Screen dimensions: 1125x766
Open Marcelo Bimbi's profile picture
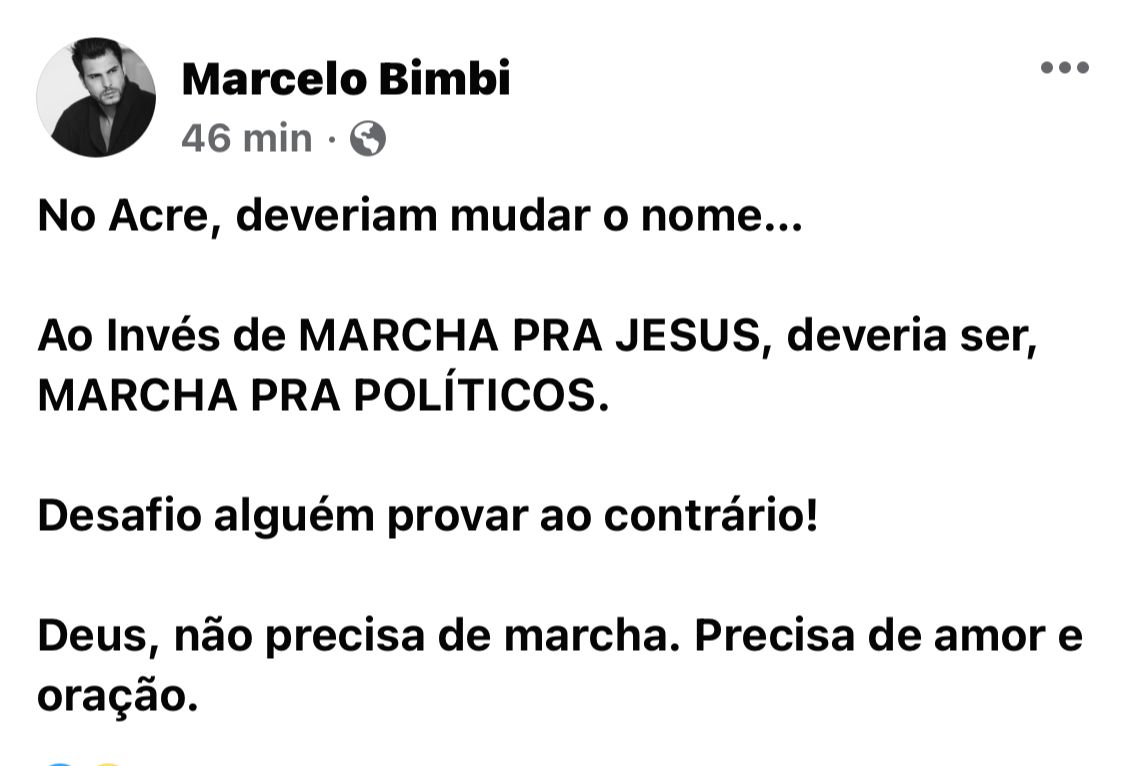pyautogui.click(x=96, y=98)
